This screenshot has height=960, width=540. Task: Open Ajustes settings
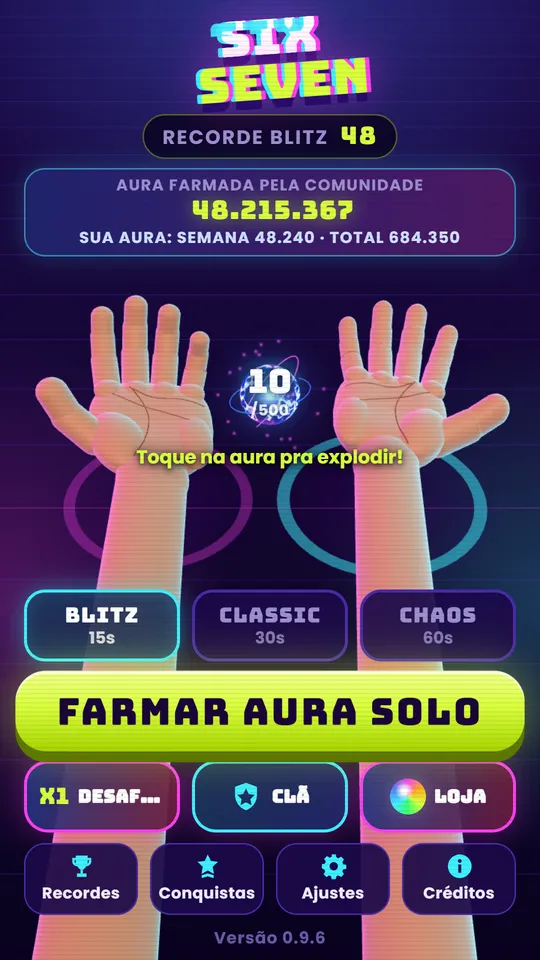333,879
